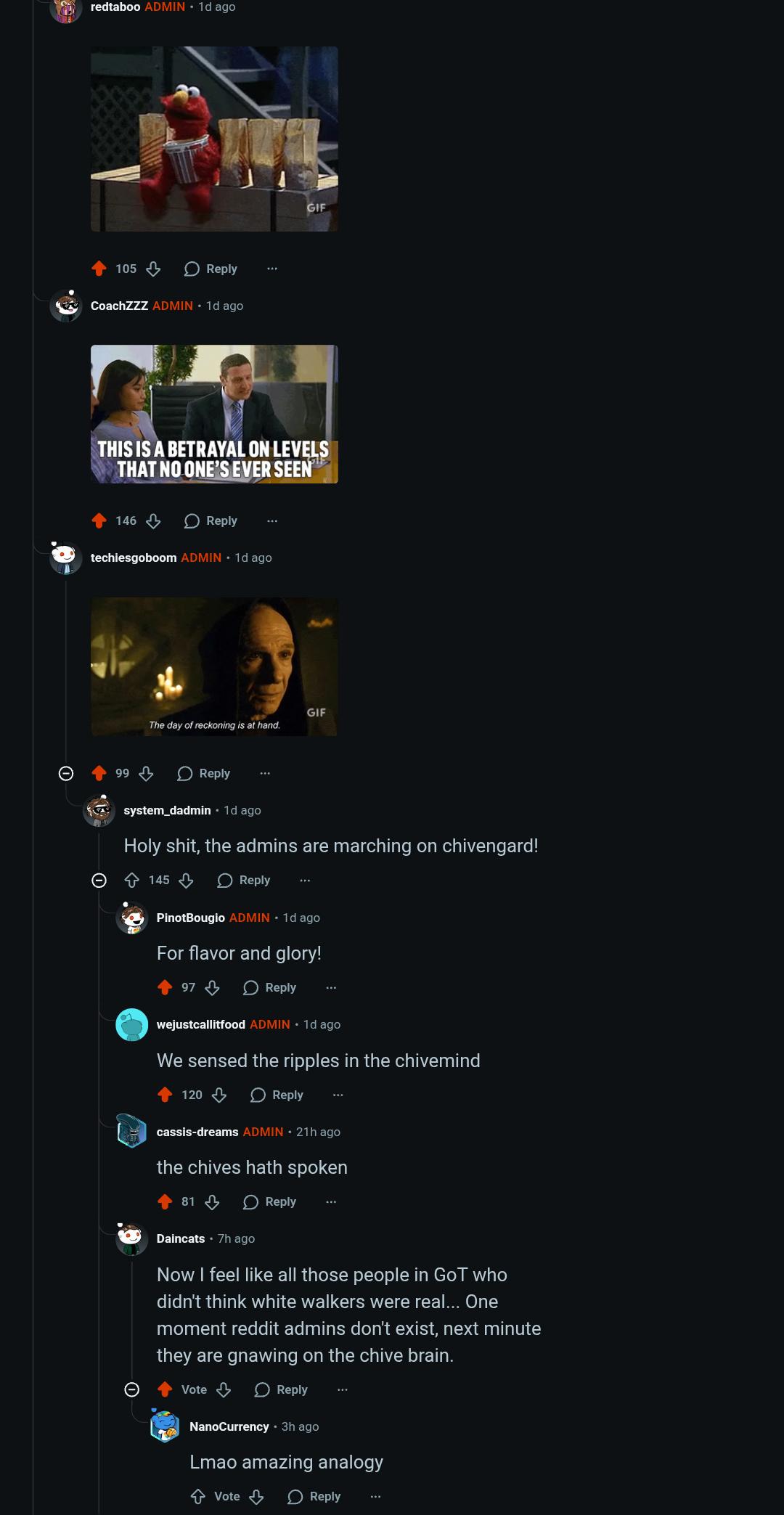Reply to wejustcallitfood's comment

(x=277, y=1095)
